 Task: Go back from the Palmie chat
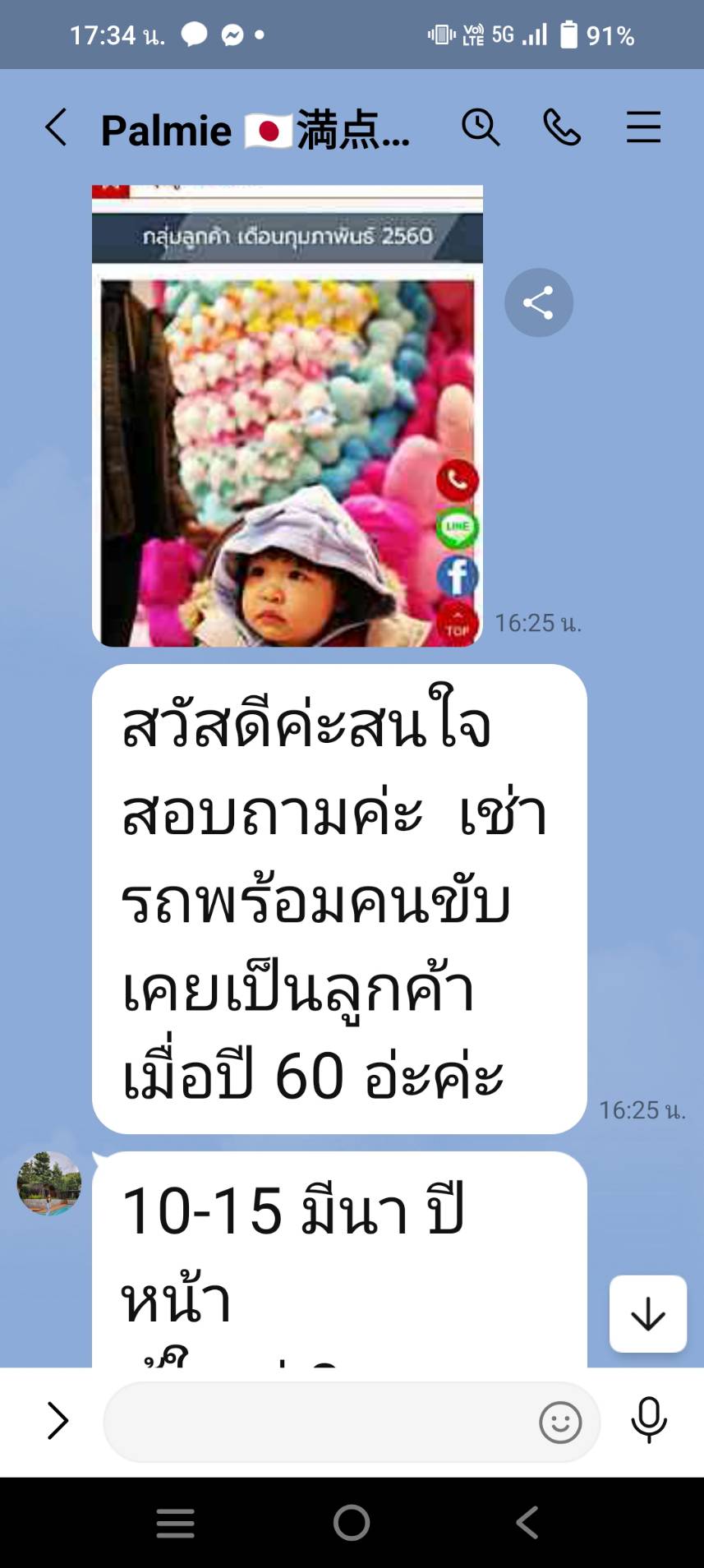tap(56, 128)
